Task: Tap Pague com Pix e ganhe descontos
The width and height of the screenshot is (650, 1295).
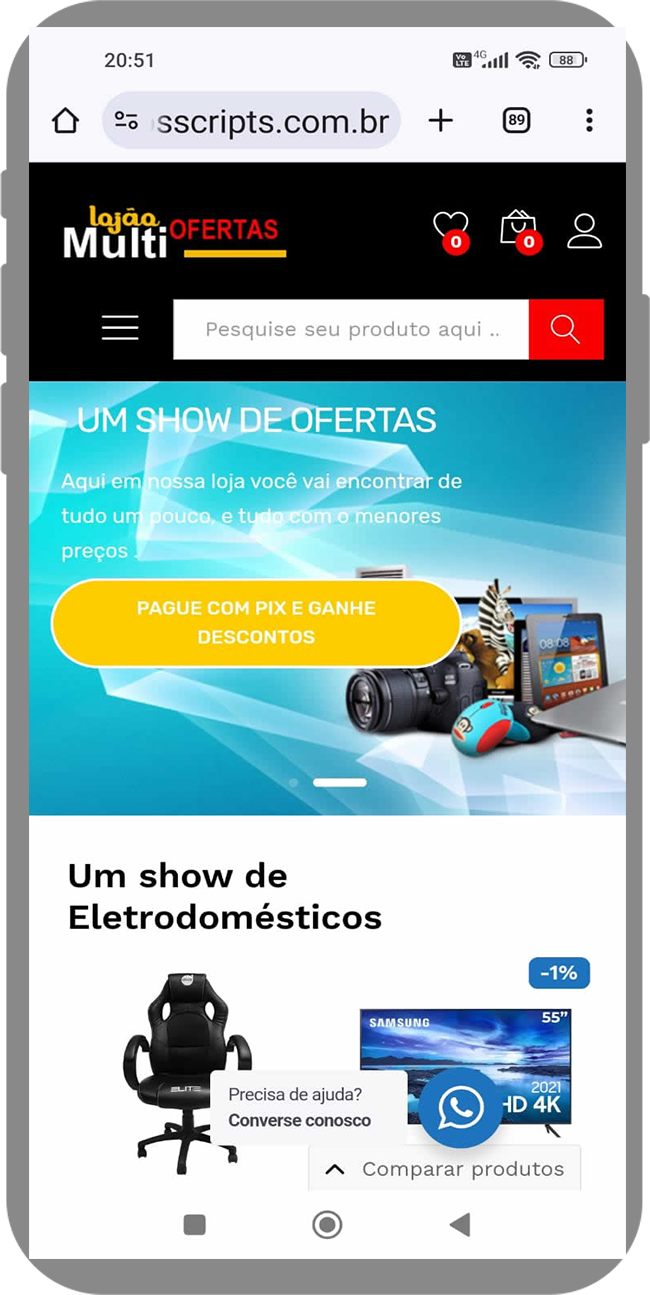Action: pos(256,622)
